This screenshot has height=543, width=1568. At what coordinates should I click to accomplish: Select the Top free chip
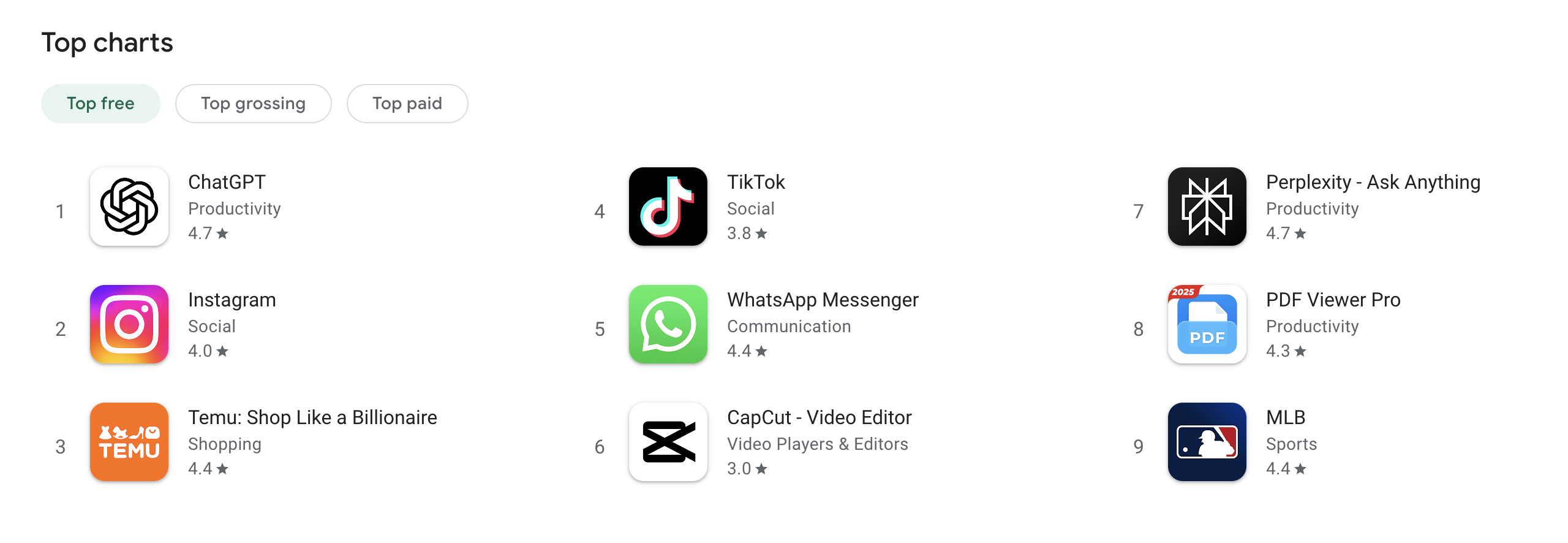(100, 104)
